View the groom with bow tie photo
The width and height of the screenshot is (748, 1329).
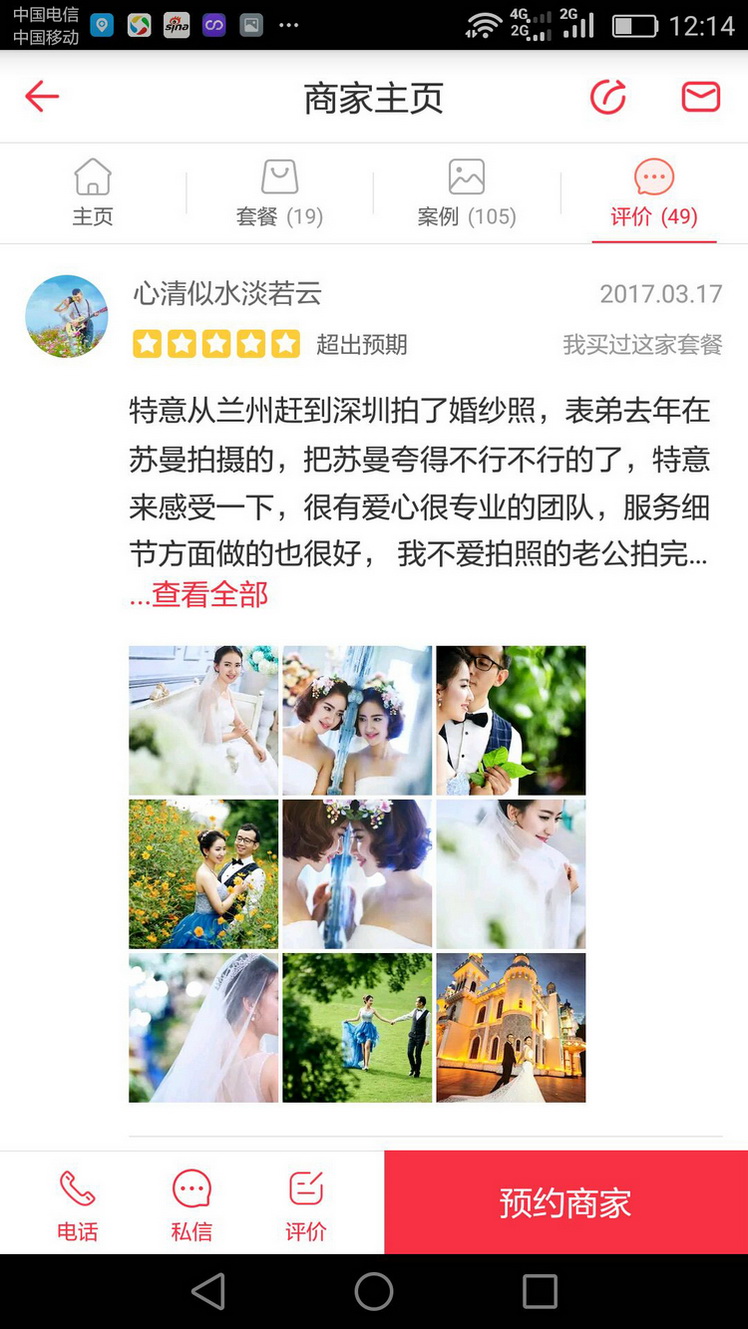pos(511,720)
